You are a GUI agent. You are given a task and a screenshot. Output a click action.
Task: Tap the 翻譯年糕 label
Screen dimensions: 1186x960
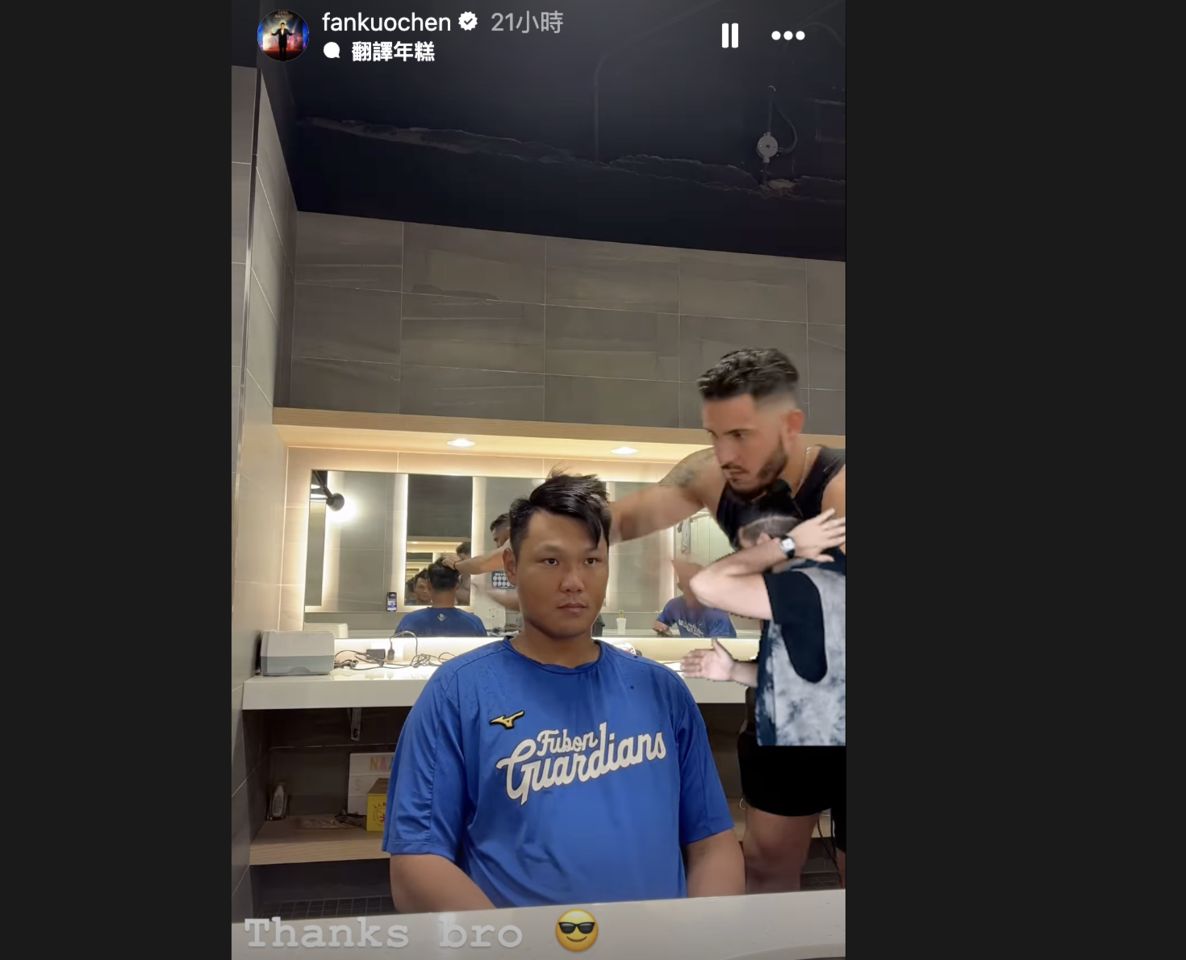click(392, 52)
